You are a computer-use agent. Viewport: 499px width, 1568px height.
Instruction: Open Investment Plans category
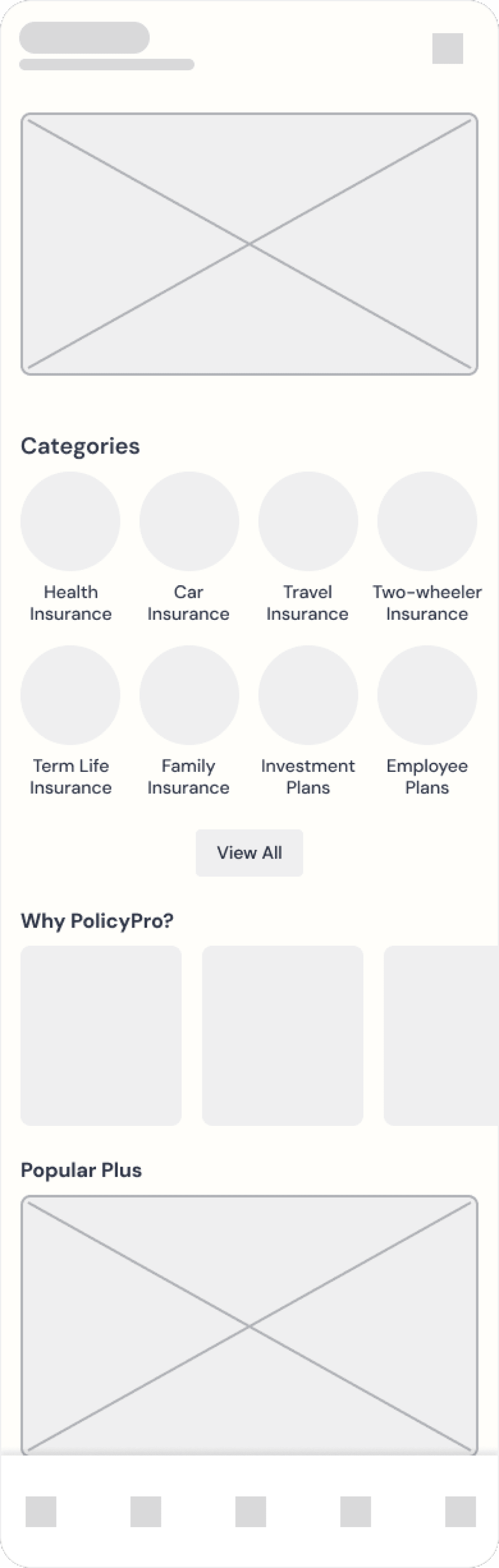point(308,694)
